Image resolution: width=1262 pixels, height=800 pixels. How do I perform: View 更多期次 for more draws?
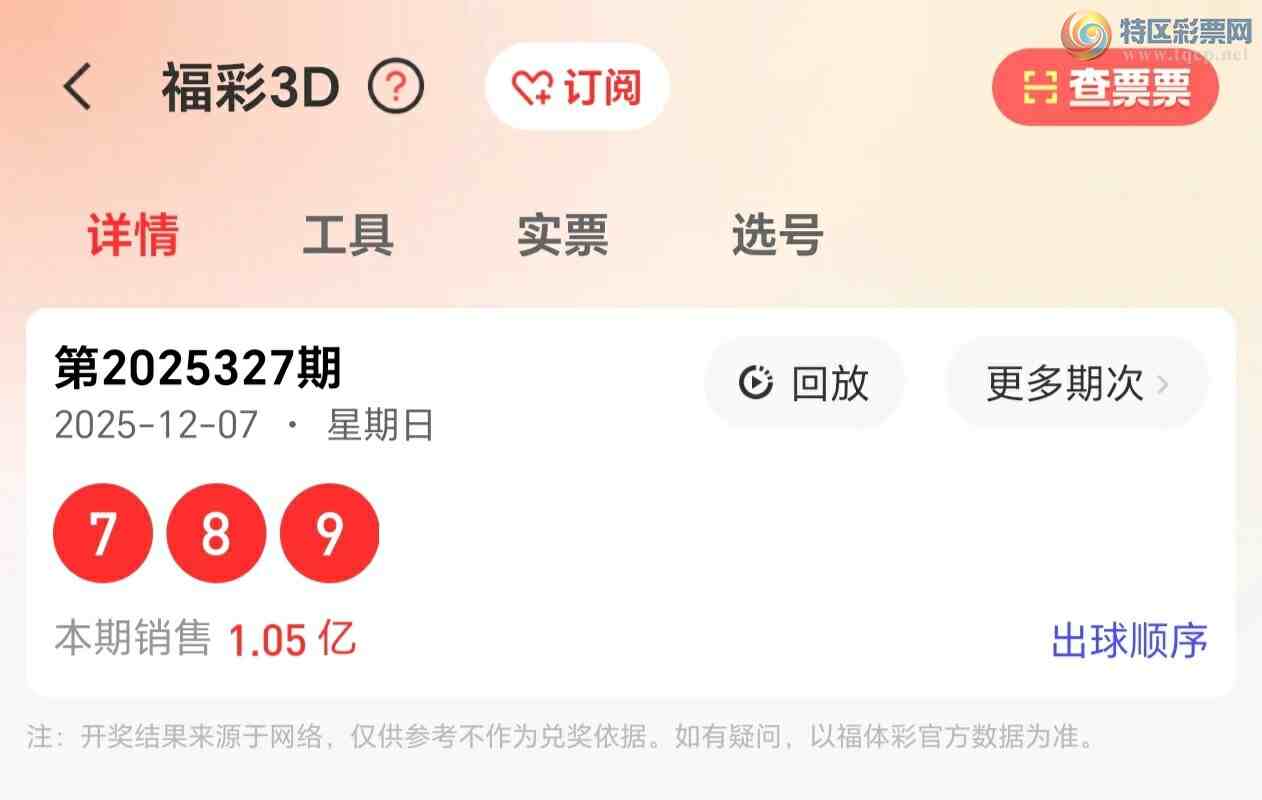(1077, 383)
